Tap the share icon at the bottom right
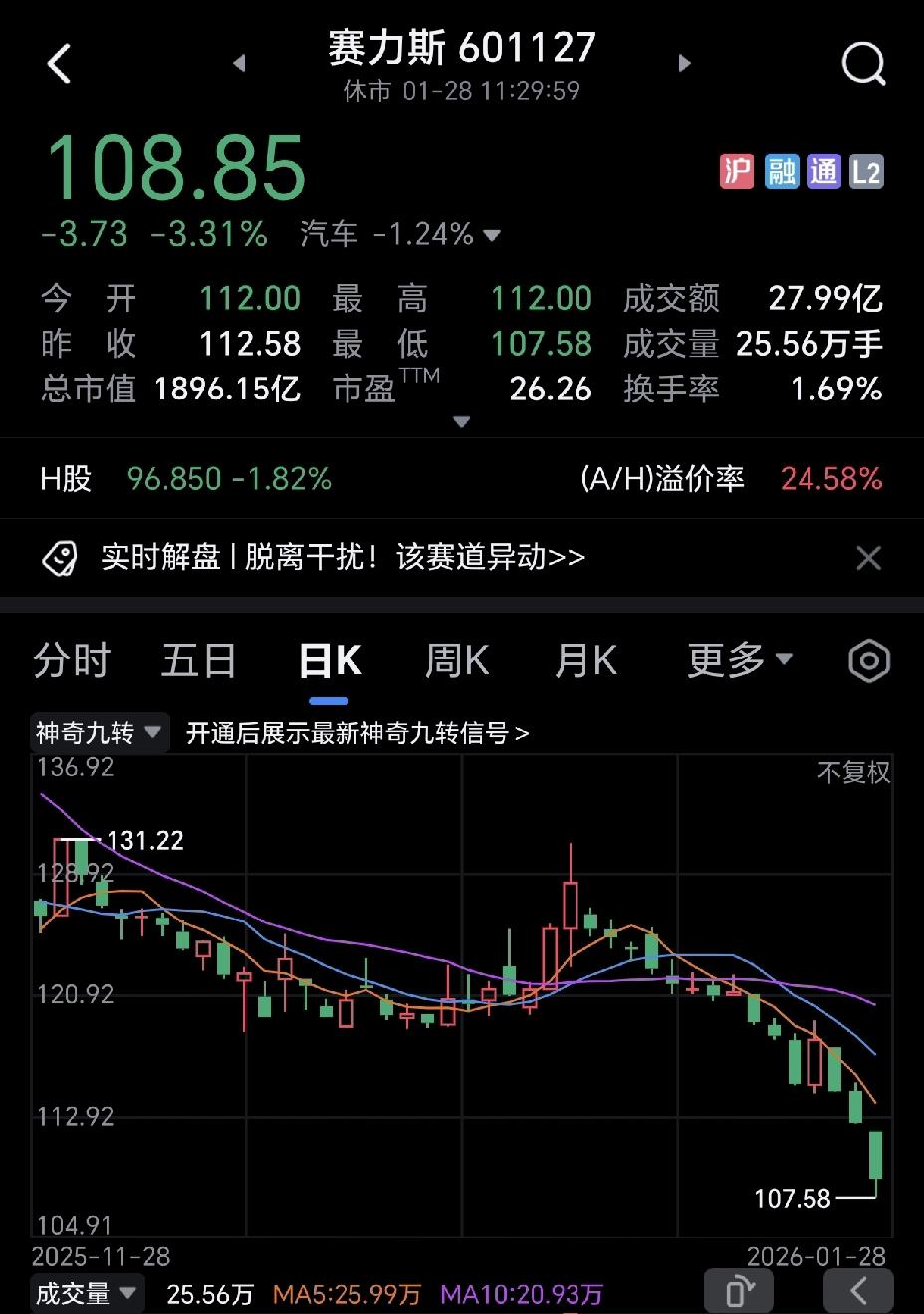This screenshot has width=924, height=1314. coord(738,1290)
